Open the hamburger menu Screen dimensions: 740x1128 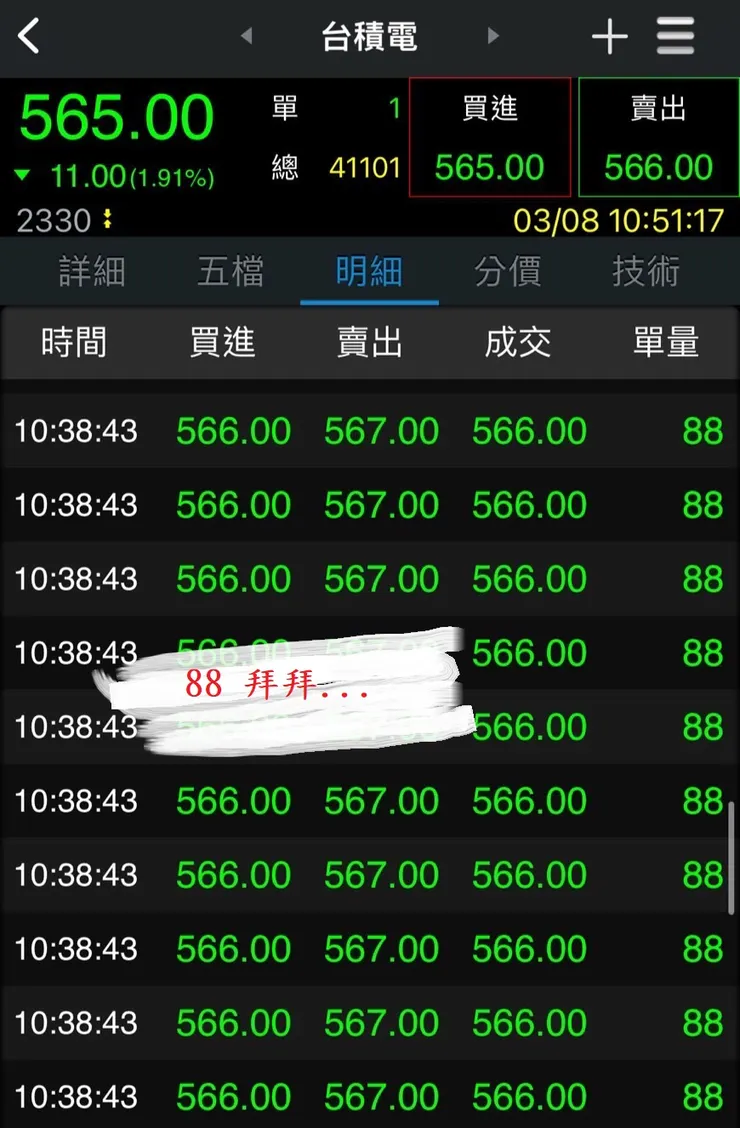(675, 36)
